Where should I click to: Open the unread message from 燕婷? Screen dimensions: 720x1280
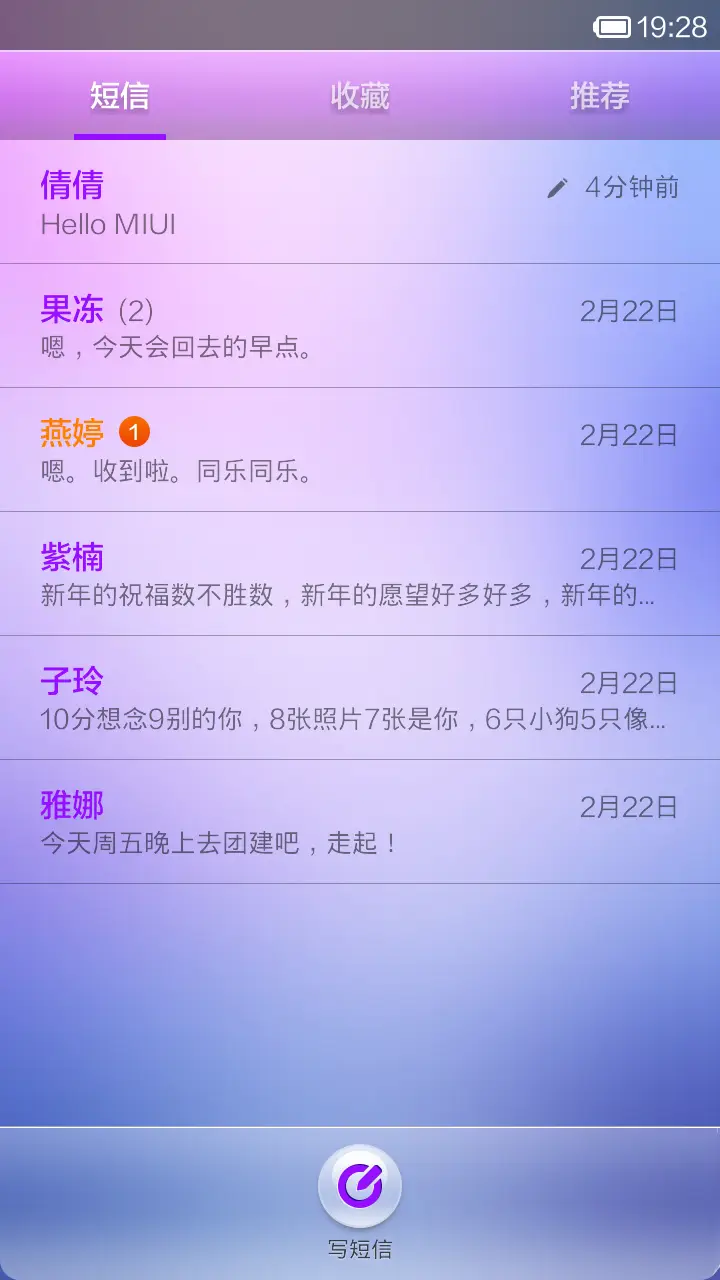click(360, 450)
